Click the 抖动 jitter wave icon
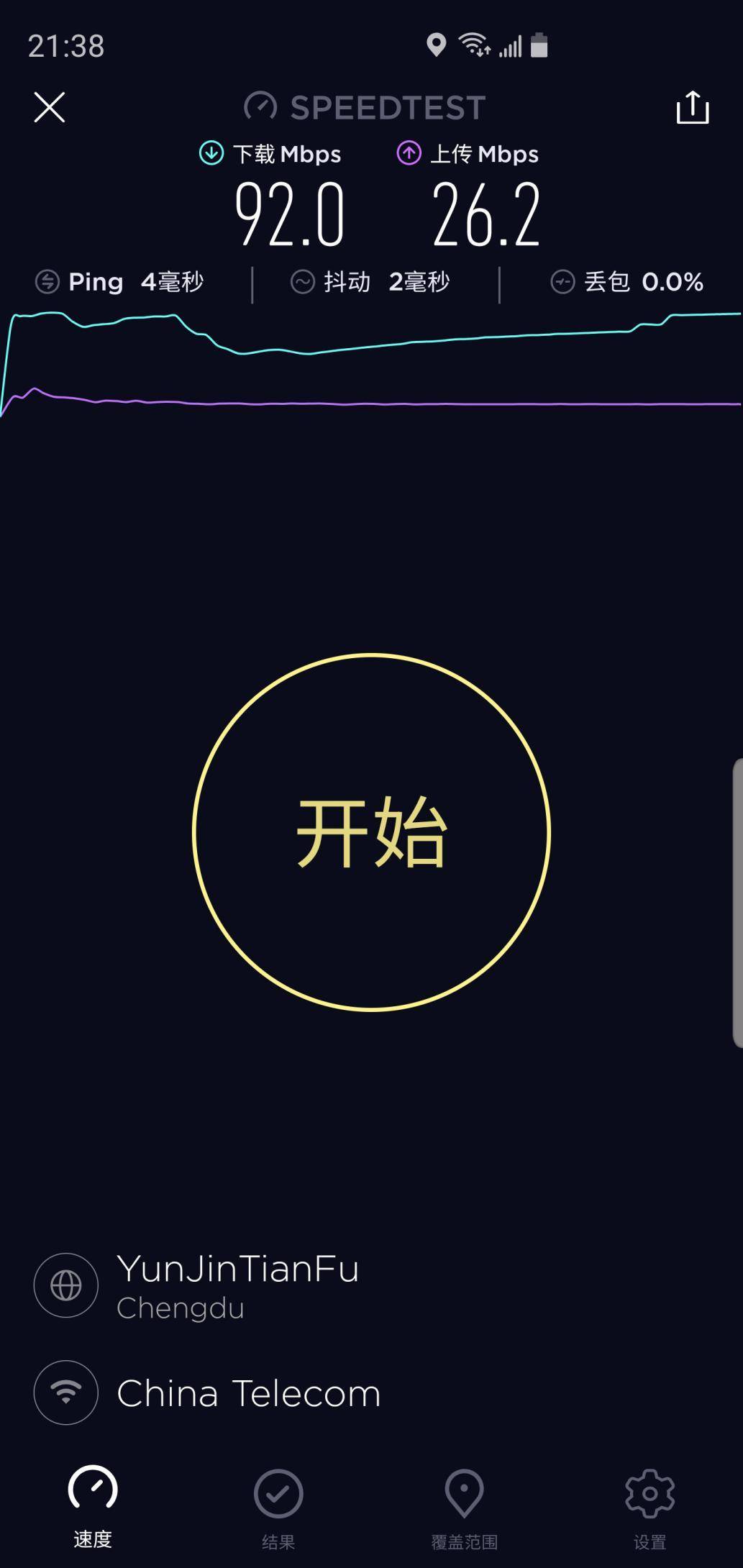The image size is (743, 1568). click(303, 281)
